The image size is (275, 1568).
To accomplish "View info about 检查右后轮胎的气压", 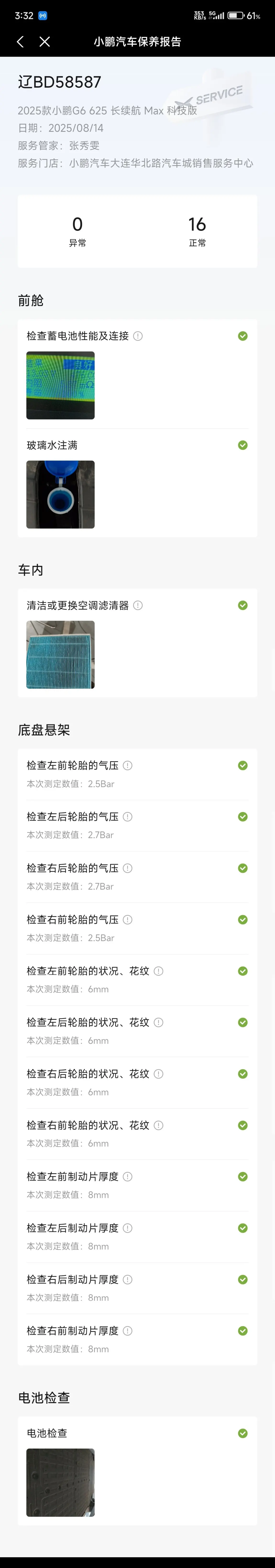I will tap(127, 868).
